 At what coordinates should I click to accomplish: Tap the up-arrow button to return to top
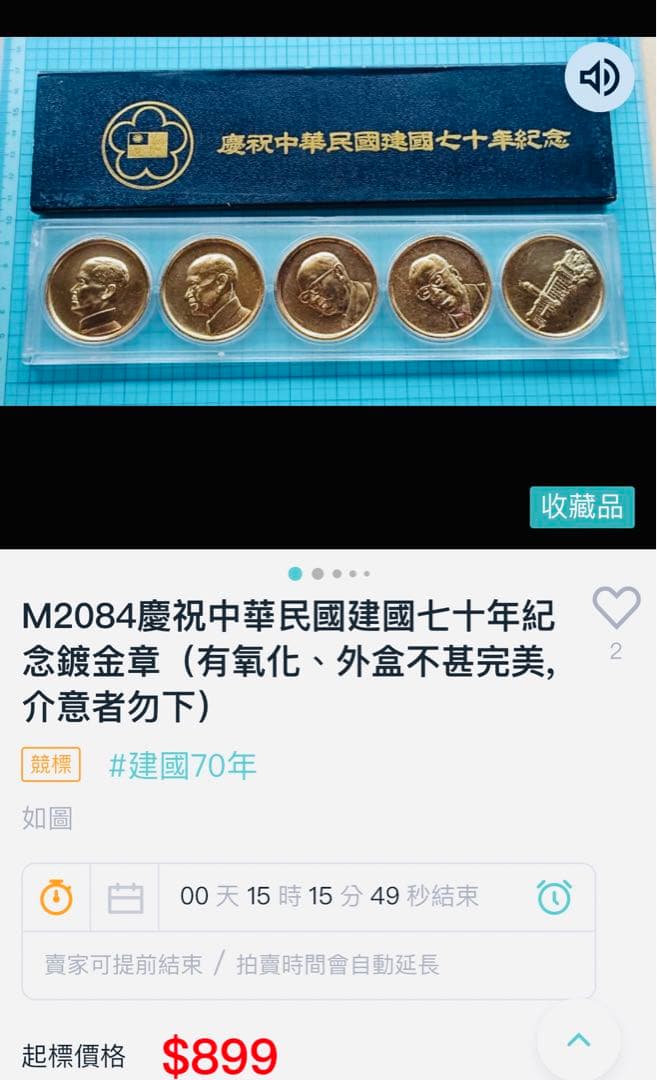[578, 1040]
